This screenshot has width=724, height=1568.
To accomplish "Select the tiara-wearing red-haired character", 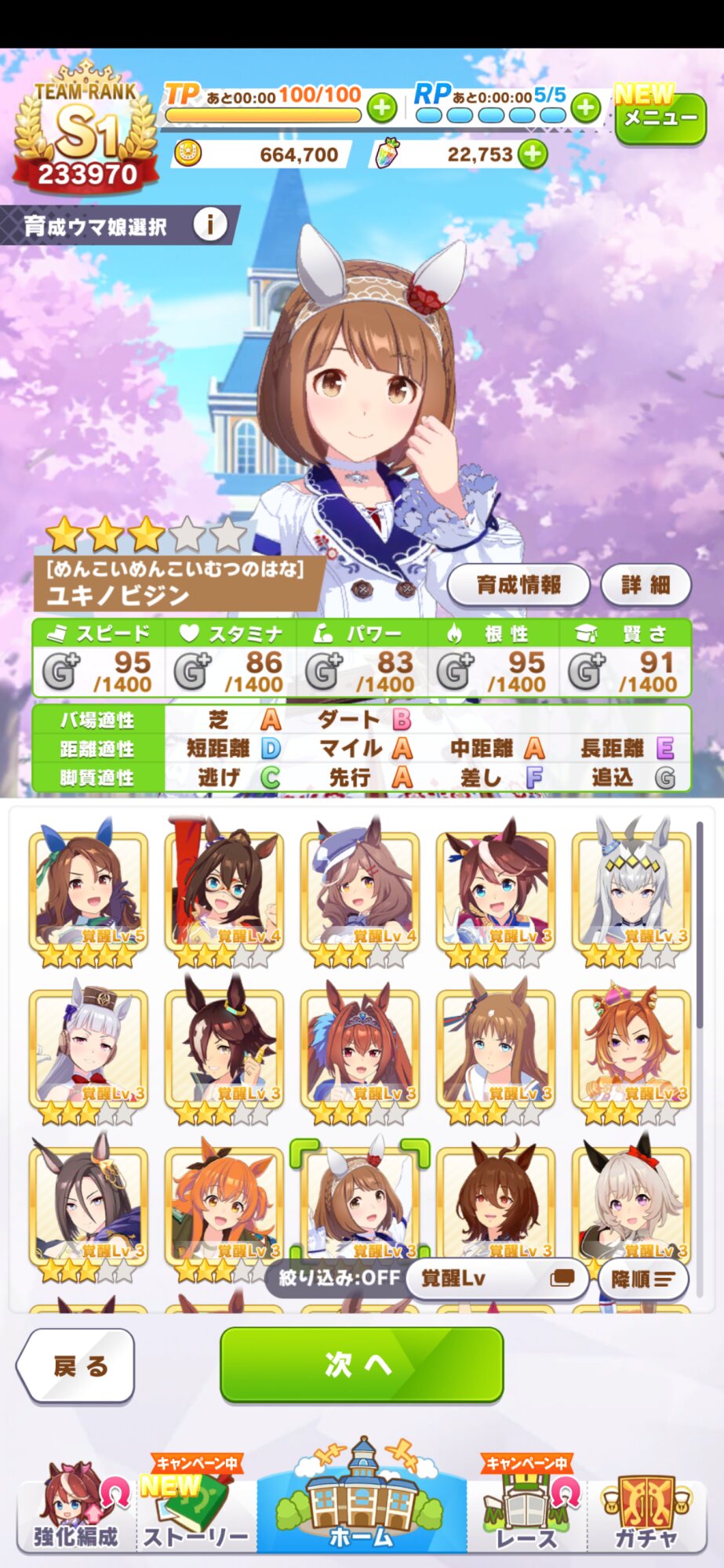I will coord(360,1049).
